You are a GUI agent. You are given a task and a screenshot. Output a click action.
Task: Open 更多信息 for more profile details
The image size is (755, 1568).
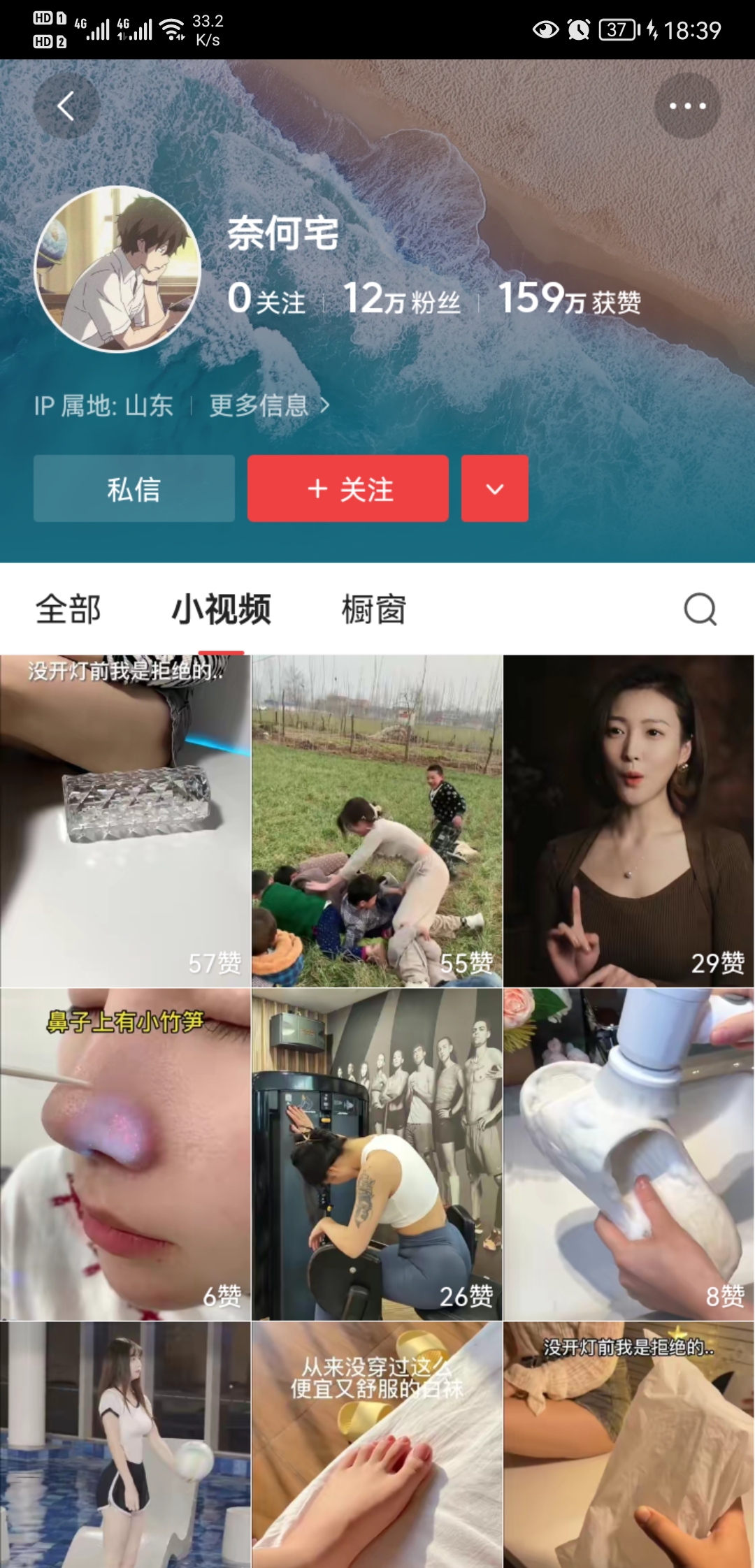click(x=268, y=405)
